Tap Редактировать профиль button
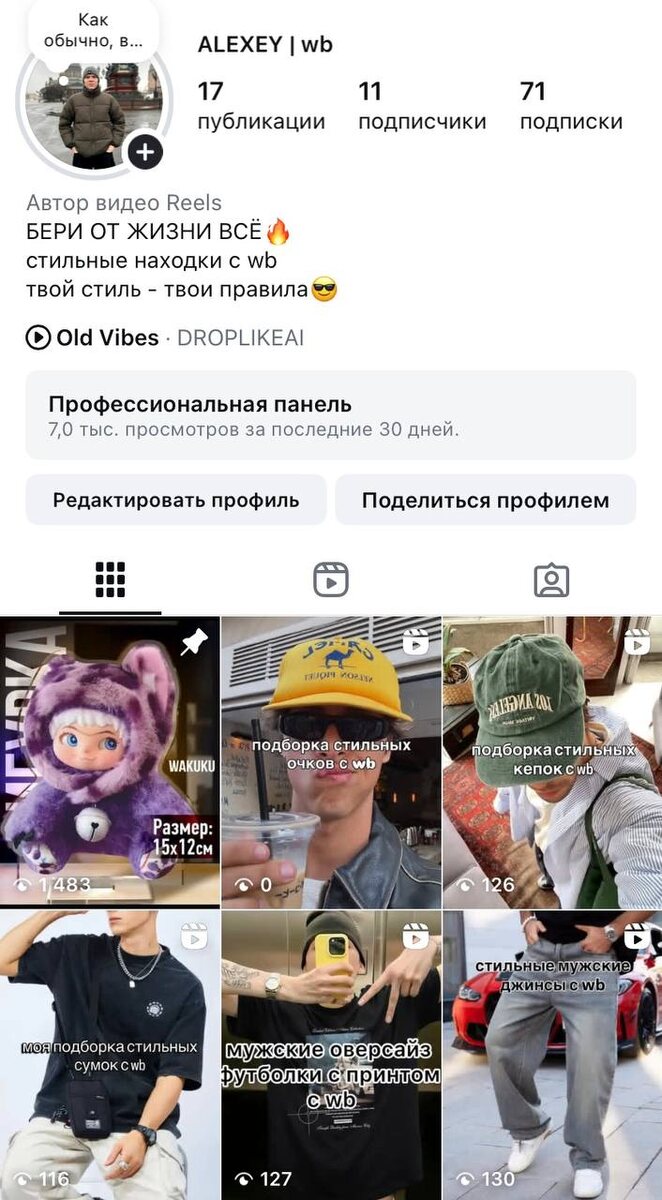Screen dimensions: 662x1200 click(176, 500)
